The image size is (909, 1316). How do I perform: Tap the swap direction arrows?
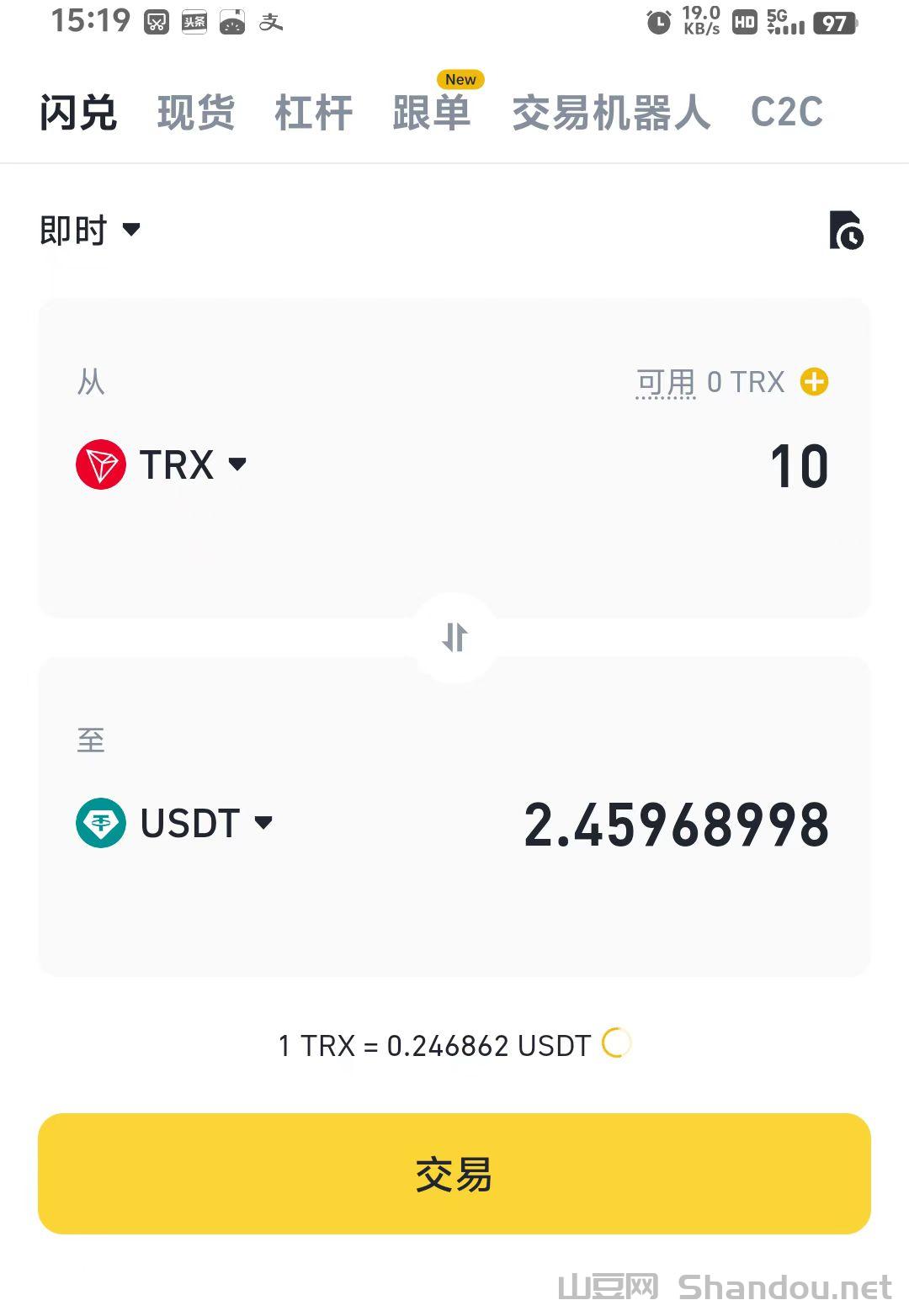[454, 638]
